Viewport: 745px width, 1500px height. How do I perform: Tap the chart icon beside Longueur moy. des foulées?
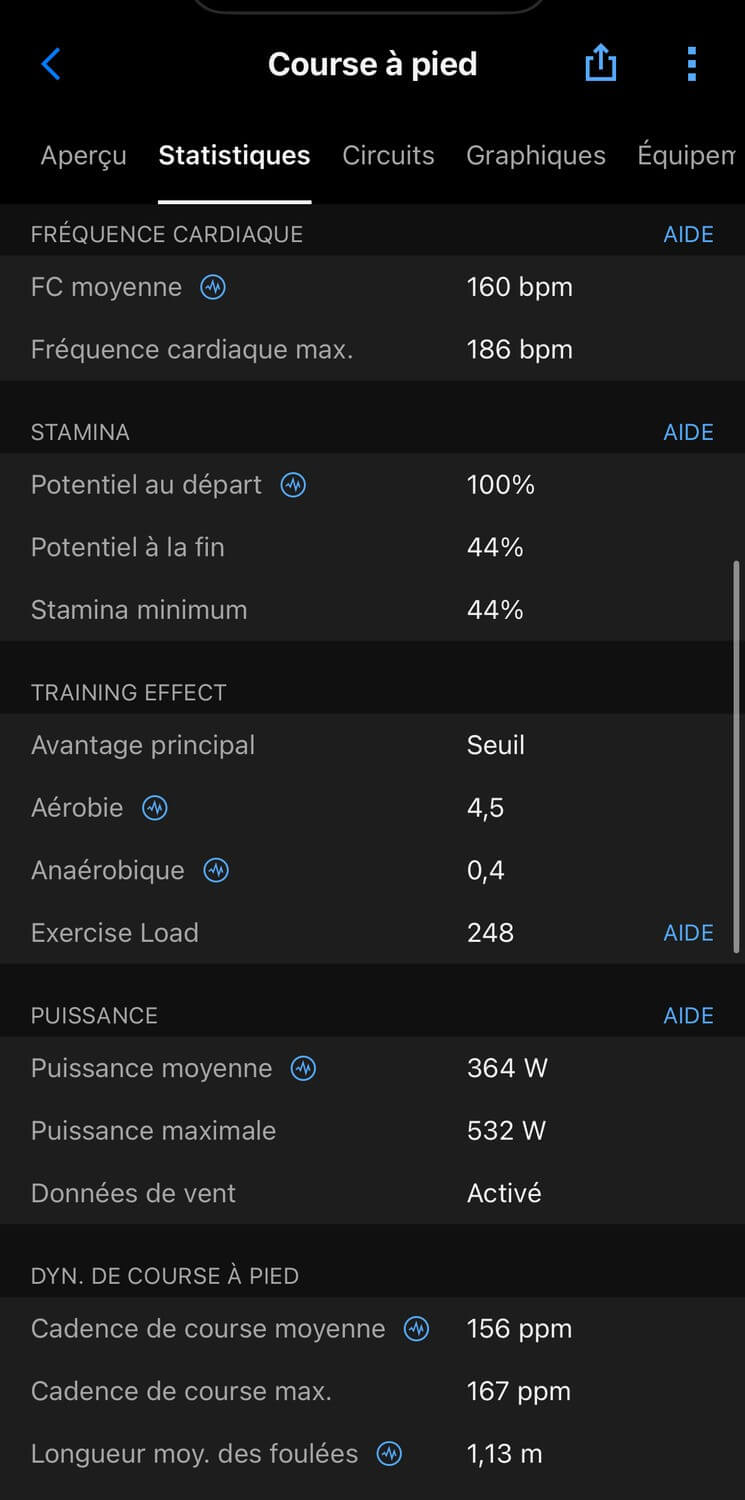(x=389, y=1454)
